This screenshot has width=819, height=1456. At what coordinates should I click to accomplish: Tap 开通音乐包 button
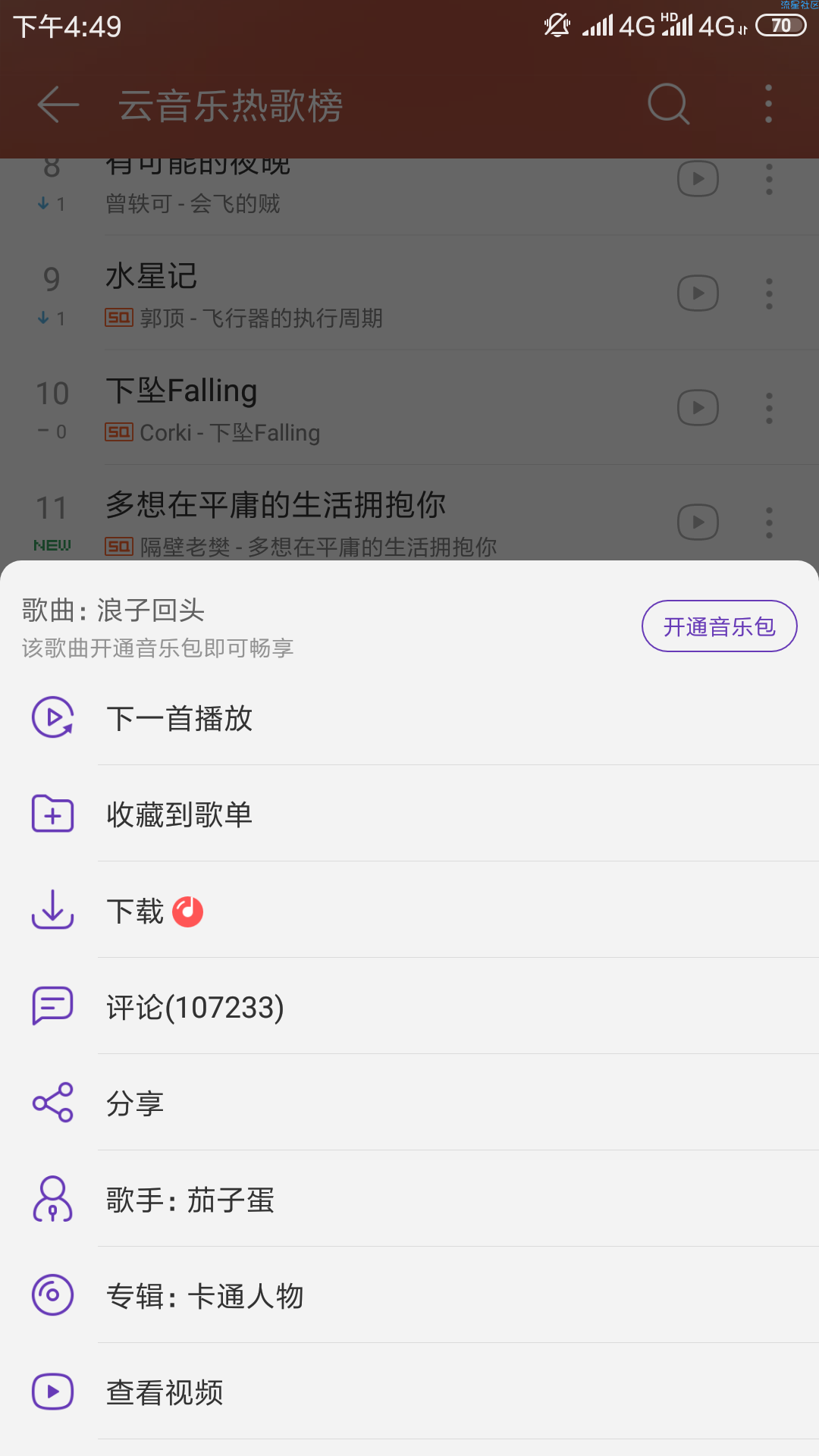click(719, 626)
